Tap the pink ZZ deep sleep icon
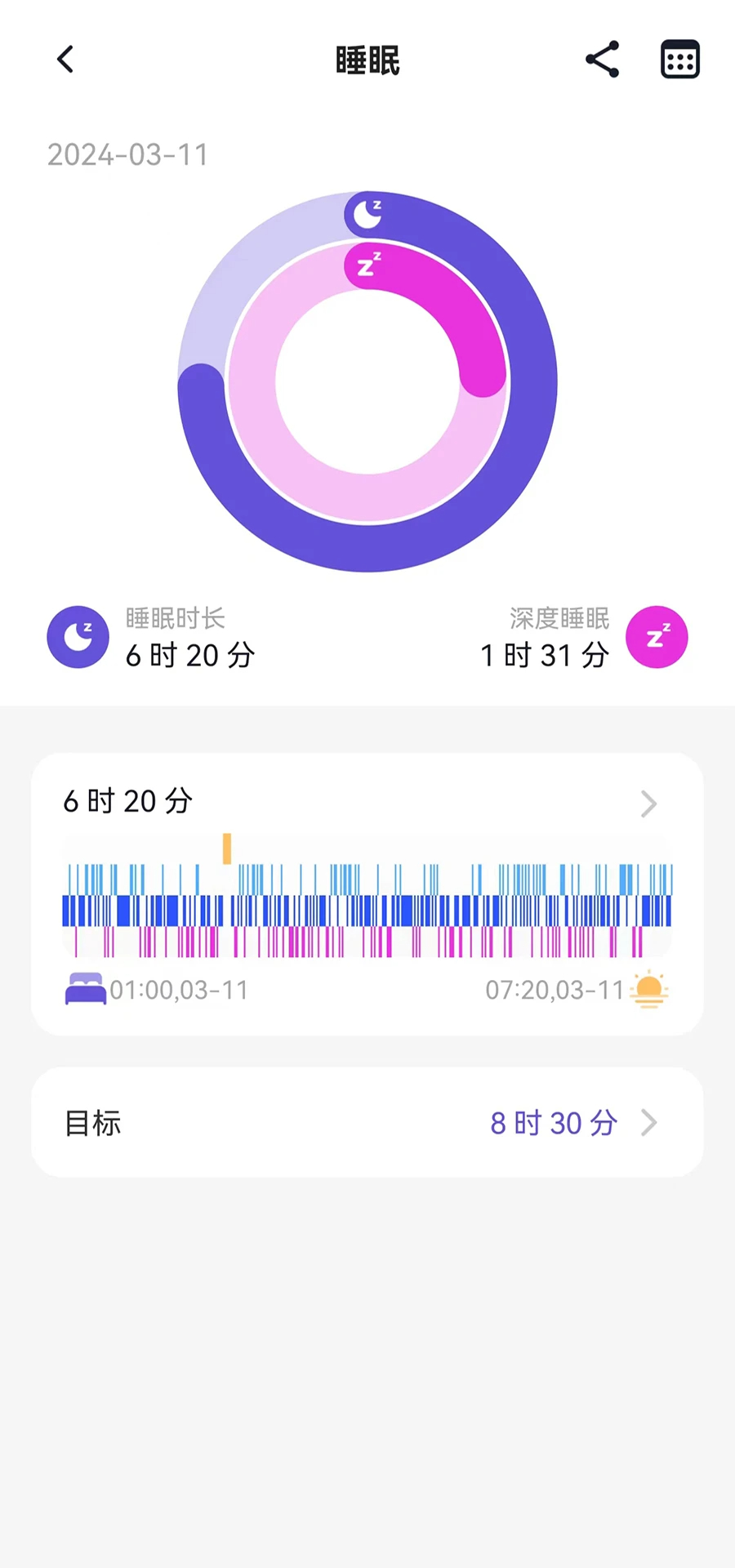735x1568 pixels. 657,637
